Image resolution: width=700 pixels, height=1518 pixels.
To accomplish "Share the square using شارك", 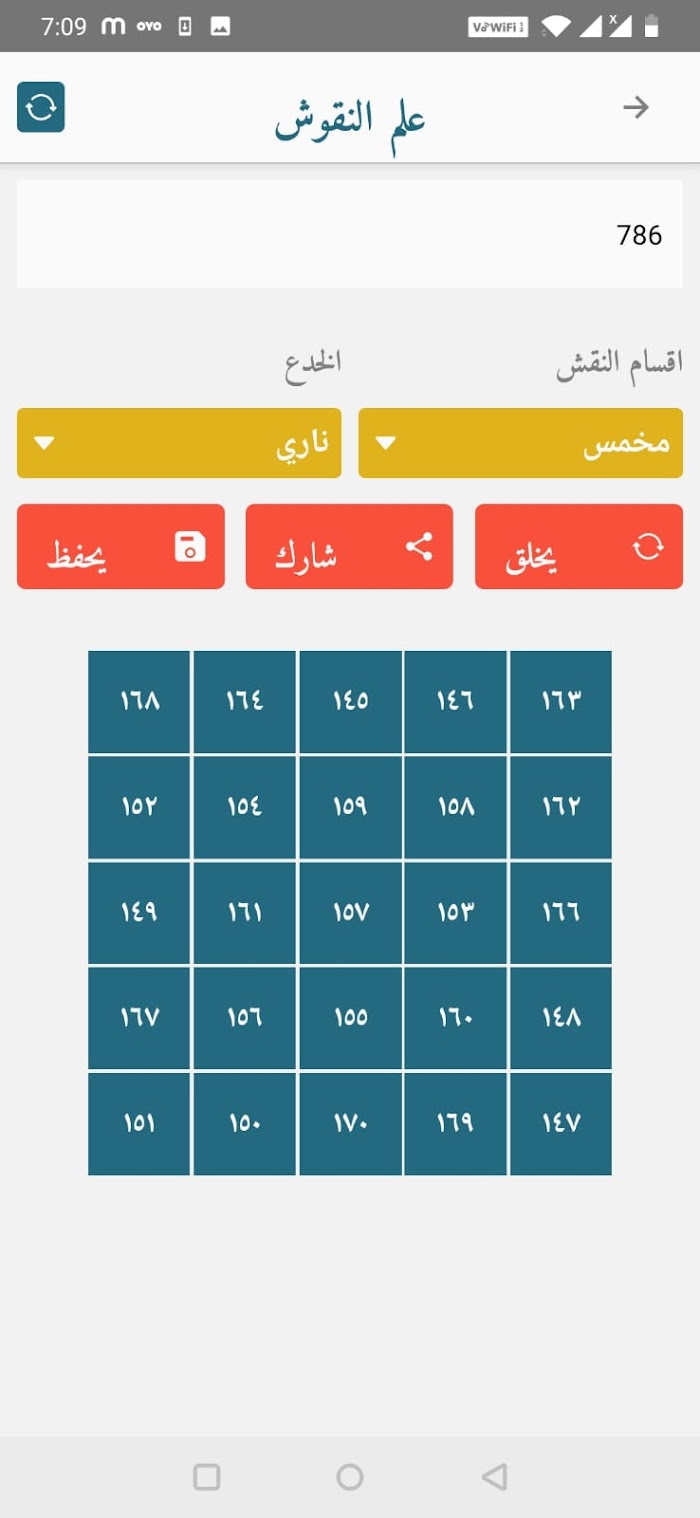I will click(x=349, y=547).
